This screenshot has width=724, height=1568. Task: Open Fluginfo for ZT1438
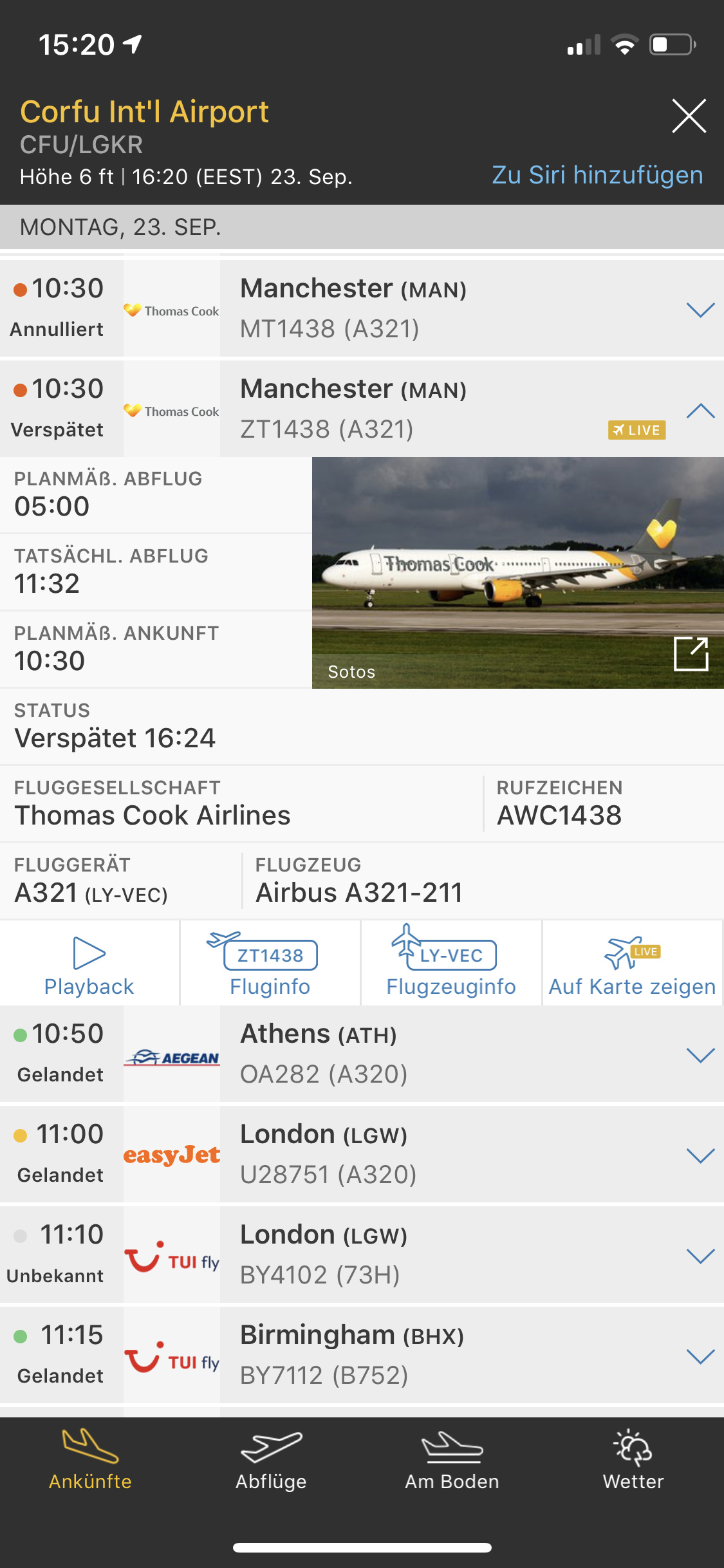270,964
